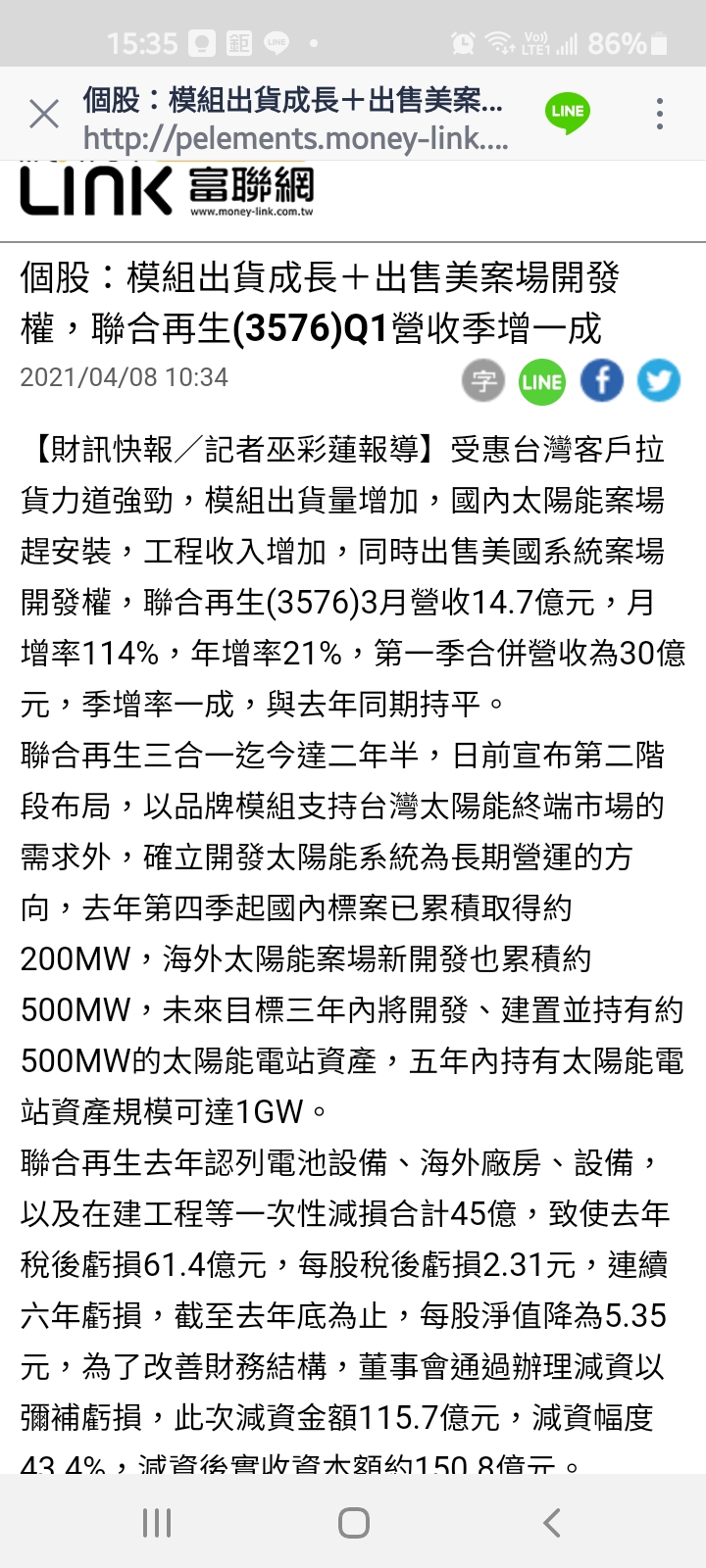
Task: Open recent apps from navigation bar
Action: [x=157, y=1522]
